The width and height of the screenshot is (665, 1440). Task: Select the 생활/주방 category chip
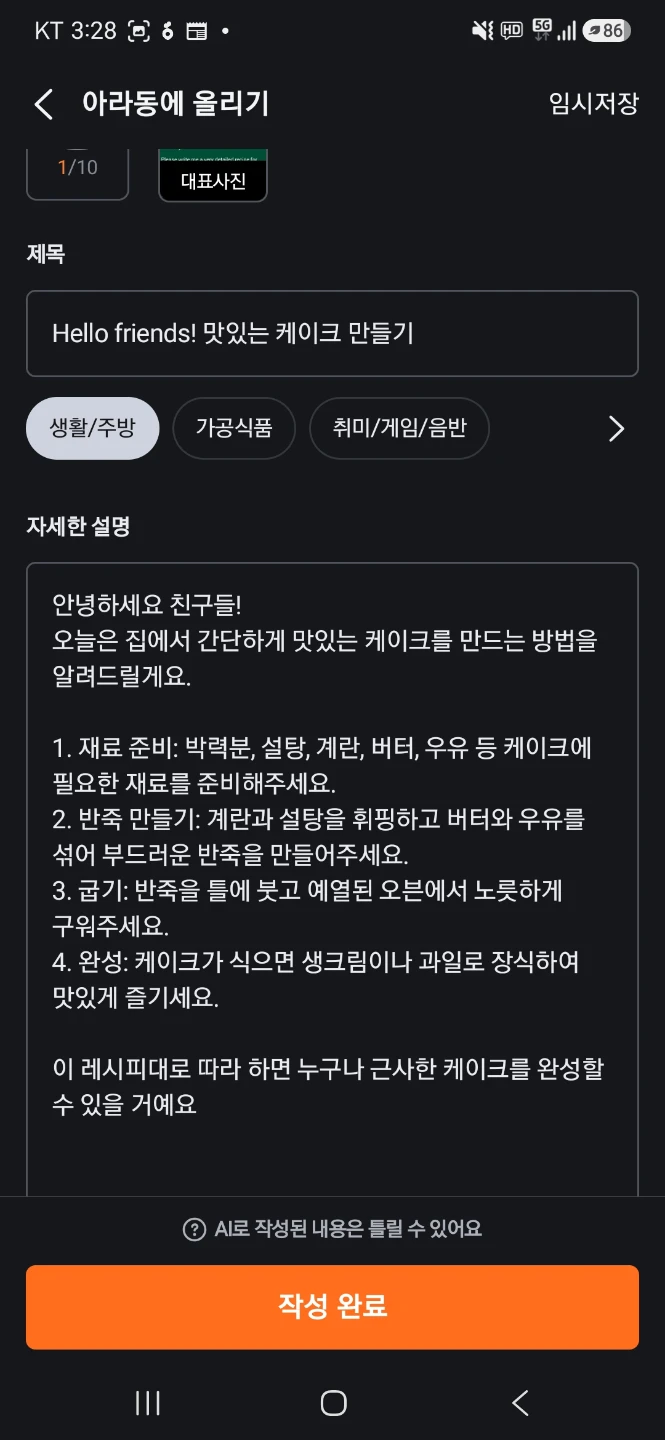click(92, 428)
